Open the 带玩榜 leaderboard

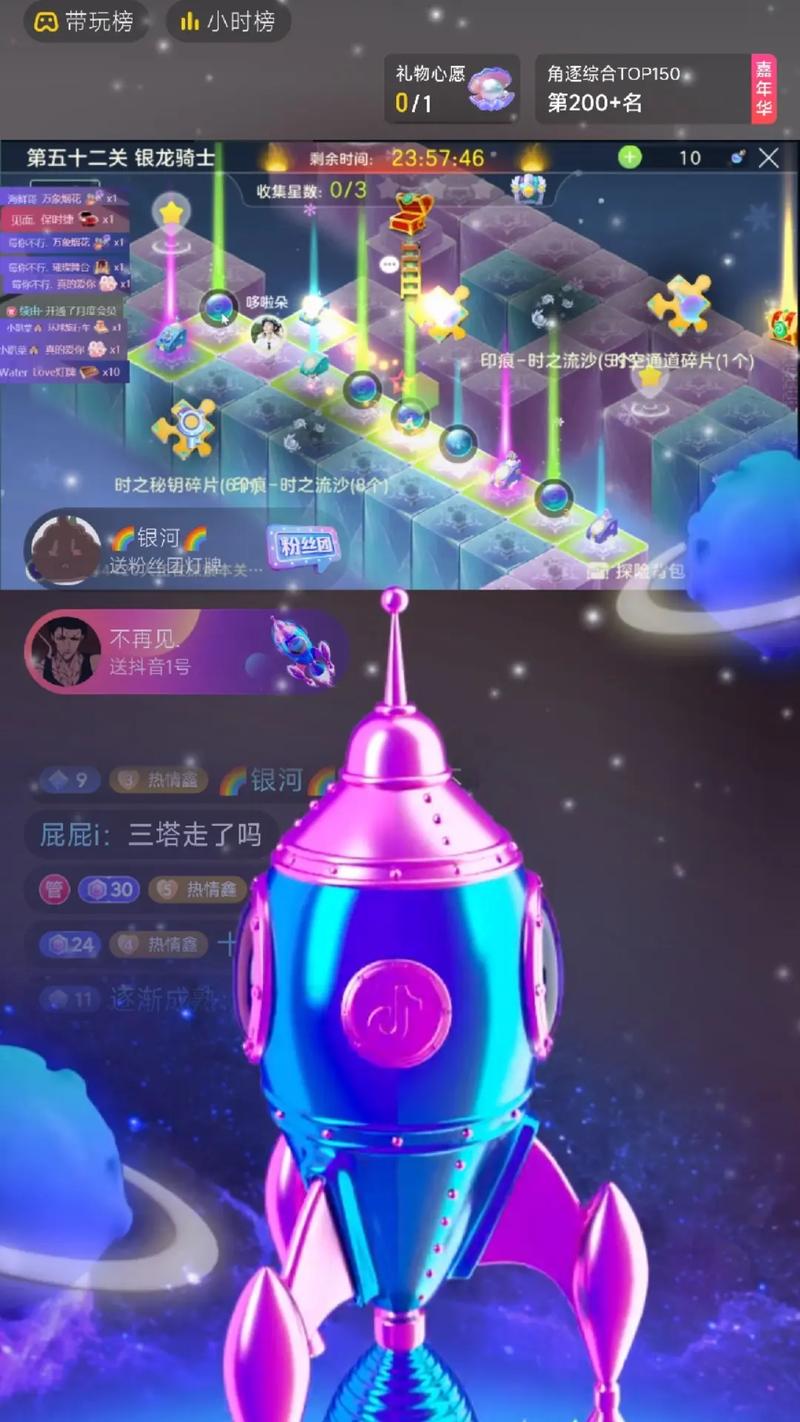click(x=86, y=22)
